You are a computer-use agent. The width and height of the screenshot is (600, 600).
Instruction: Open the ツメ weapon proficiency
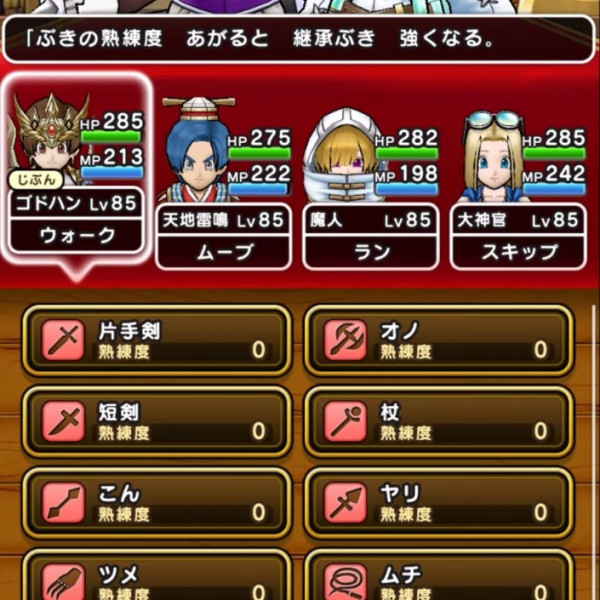coord(156,578)
